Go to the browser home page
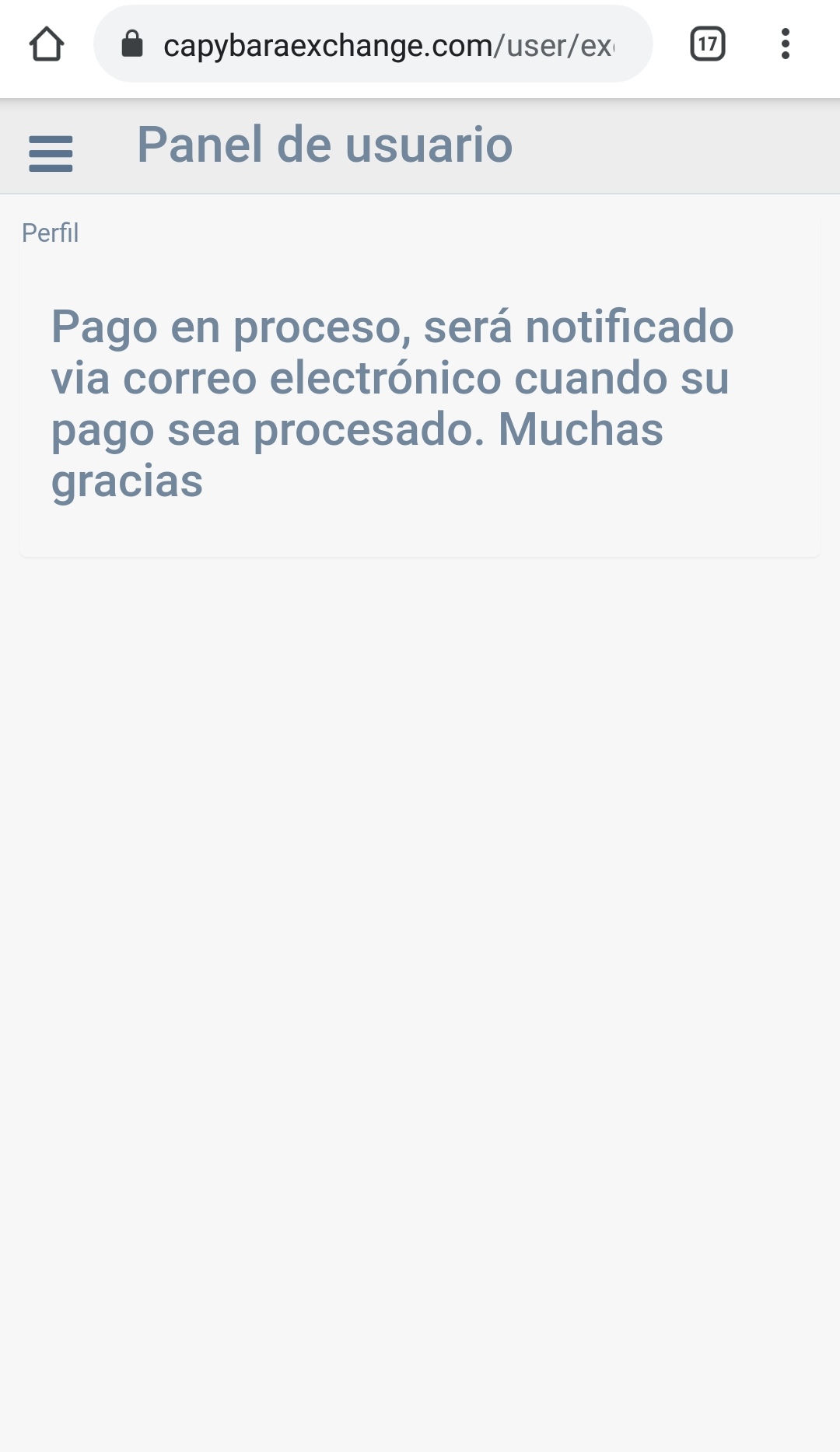 point(47,44)
